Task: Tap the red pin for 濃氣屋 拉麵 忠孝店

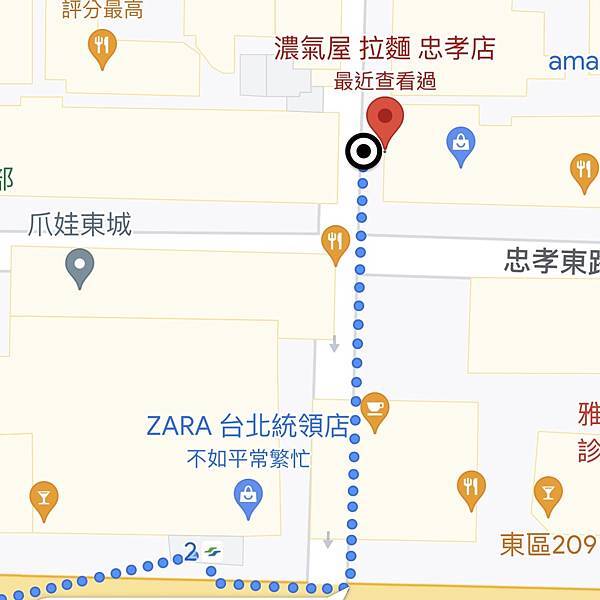Action: click(x=385, y=120)
